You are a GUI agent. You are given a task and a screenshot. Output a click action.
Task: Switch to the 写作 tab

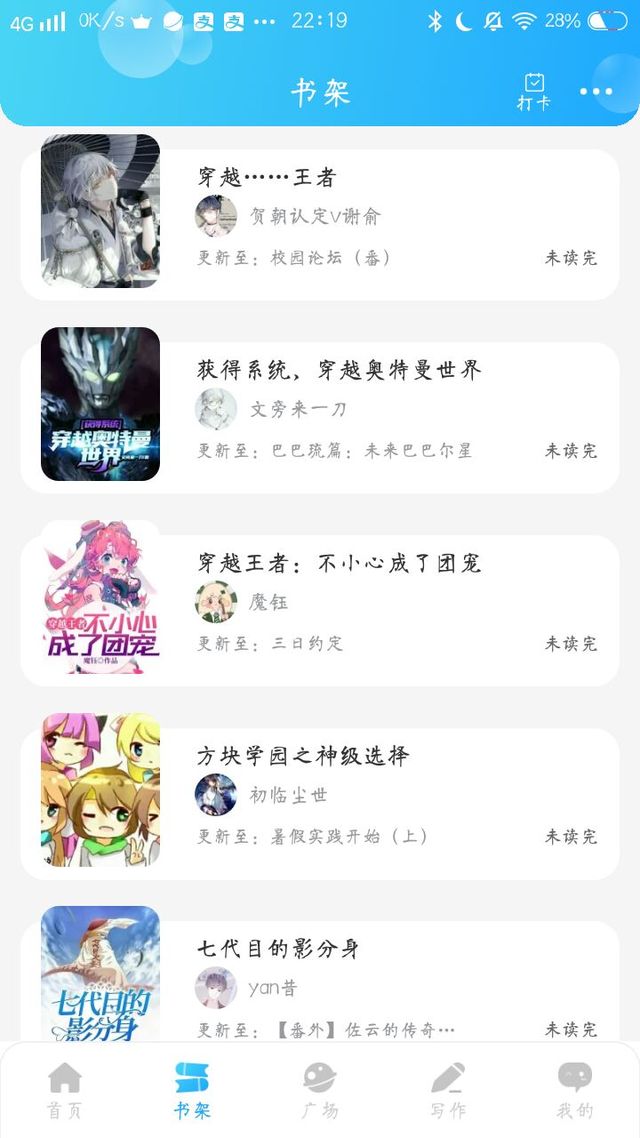click(448, 1090)
